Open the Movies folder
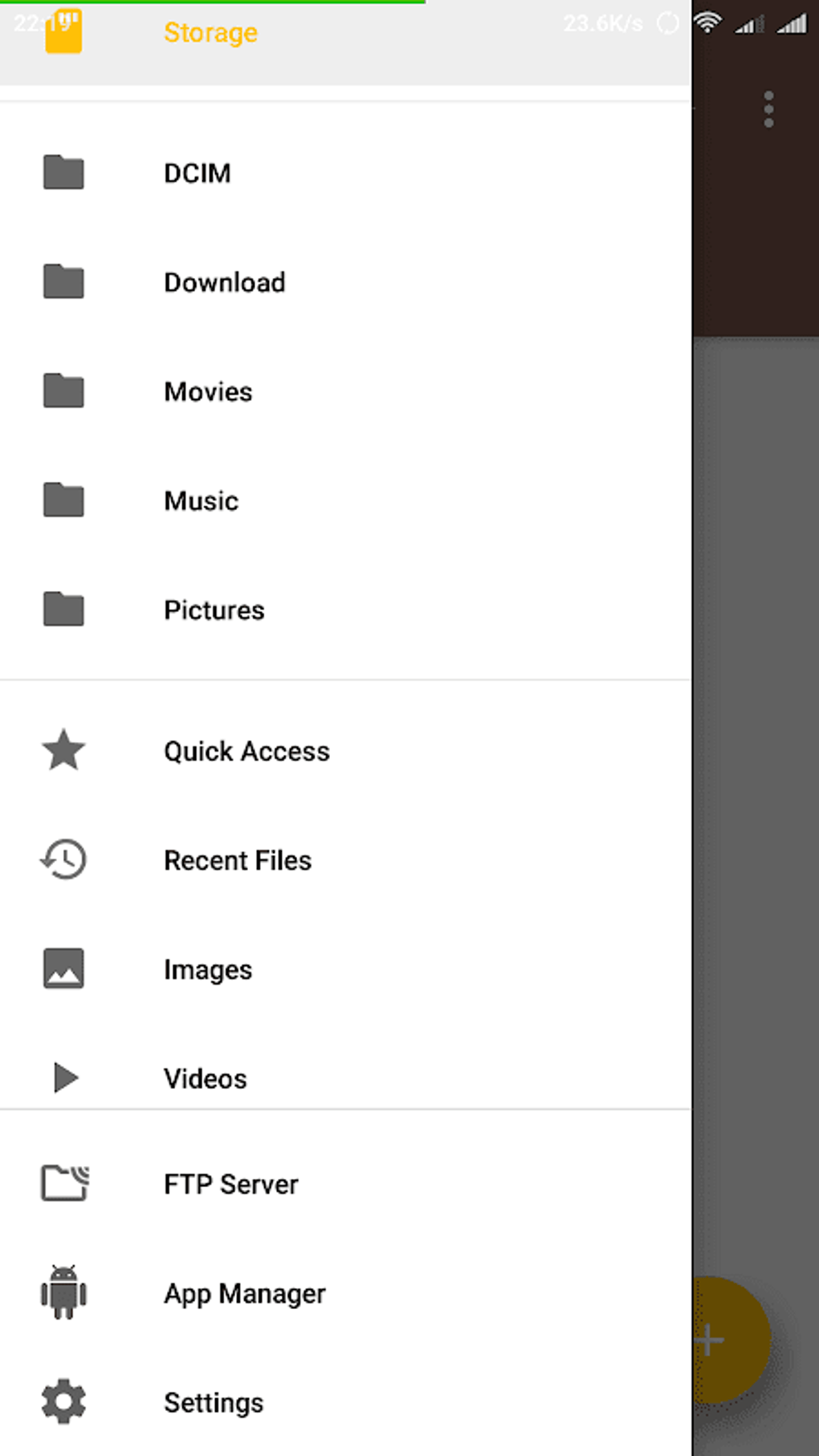 (206, 391)
